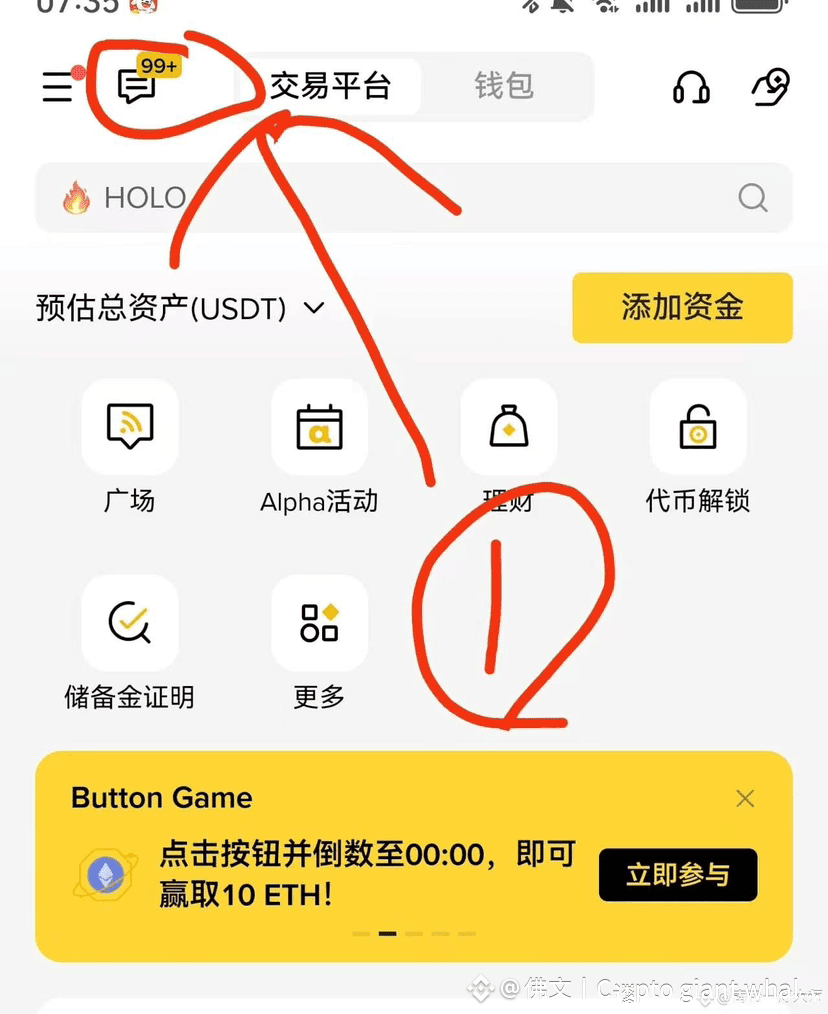
Task: Open 储备金证明 shortcut
Action: coord(130,623)
